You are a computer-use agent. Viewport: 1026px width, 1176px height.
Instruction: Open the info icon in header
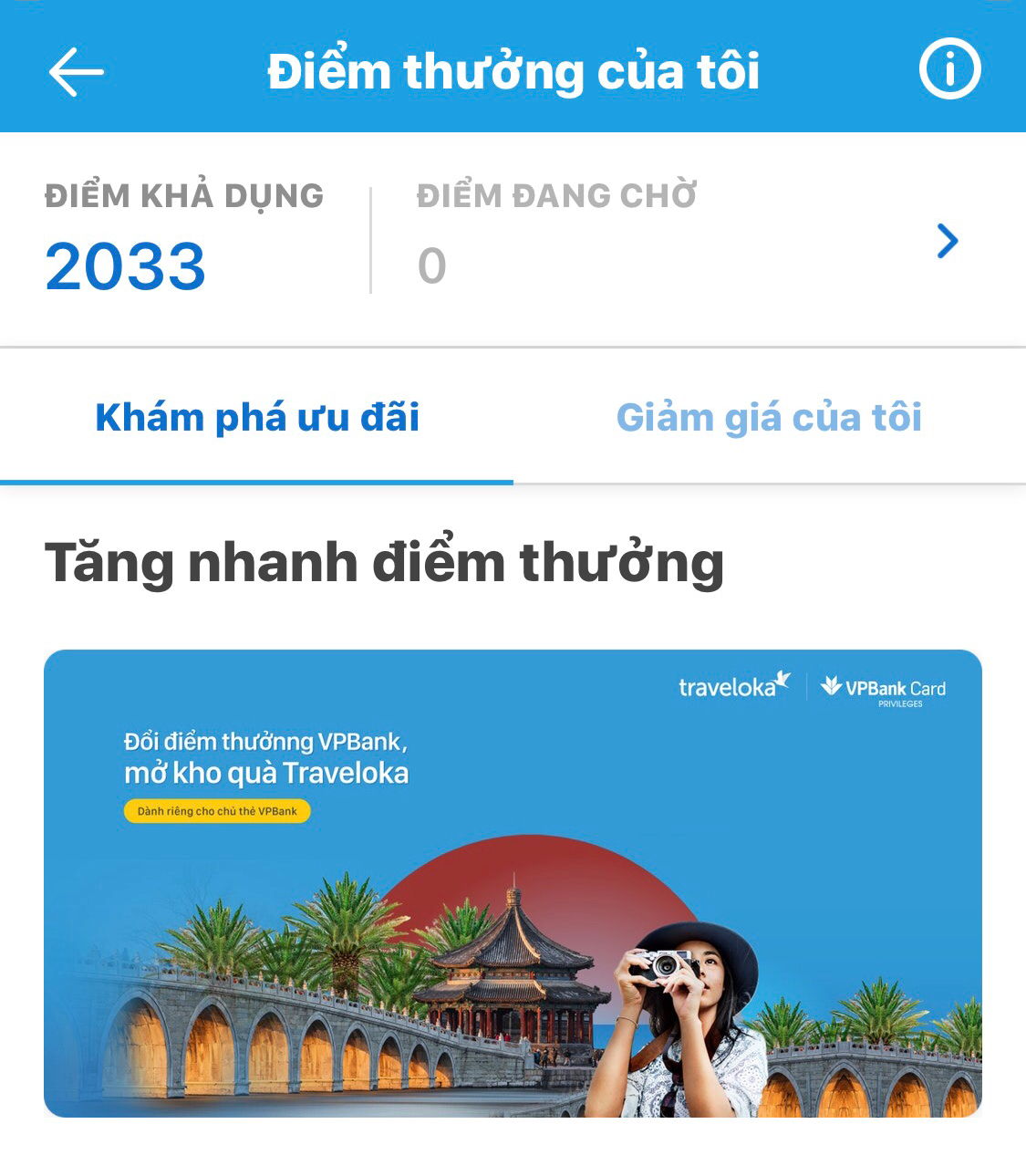[x=949, y=69]
